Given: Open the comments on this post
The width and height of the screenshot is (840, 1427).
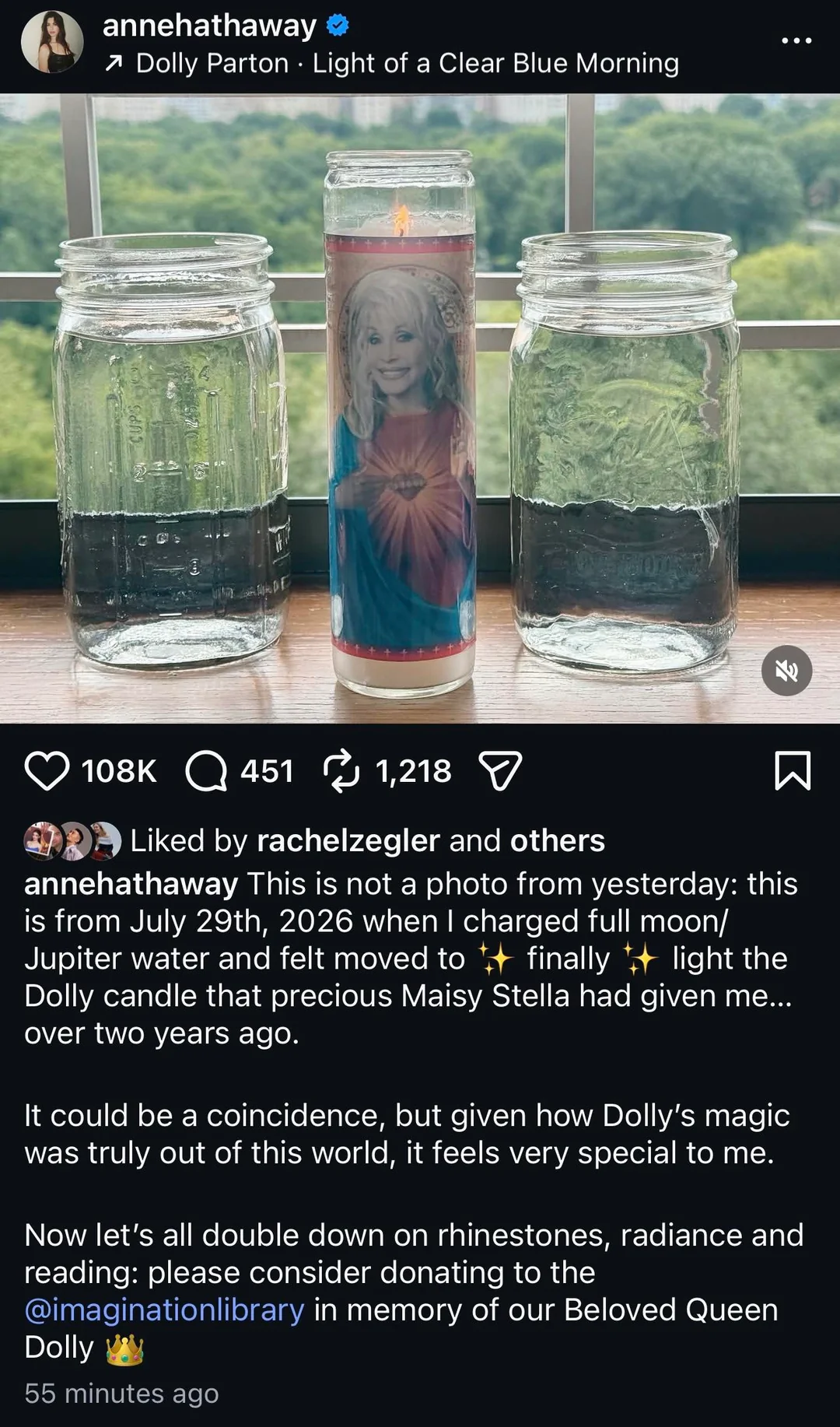Looking at the screenshot, I should [206, 770].
